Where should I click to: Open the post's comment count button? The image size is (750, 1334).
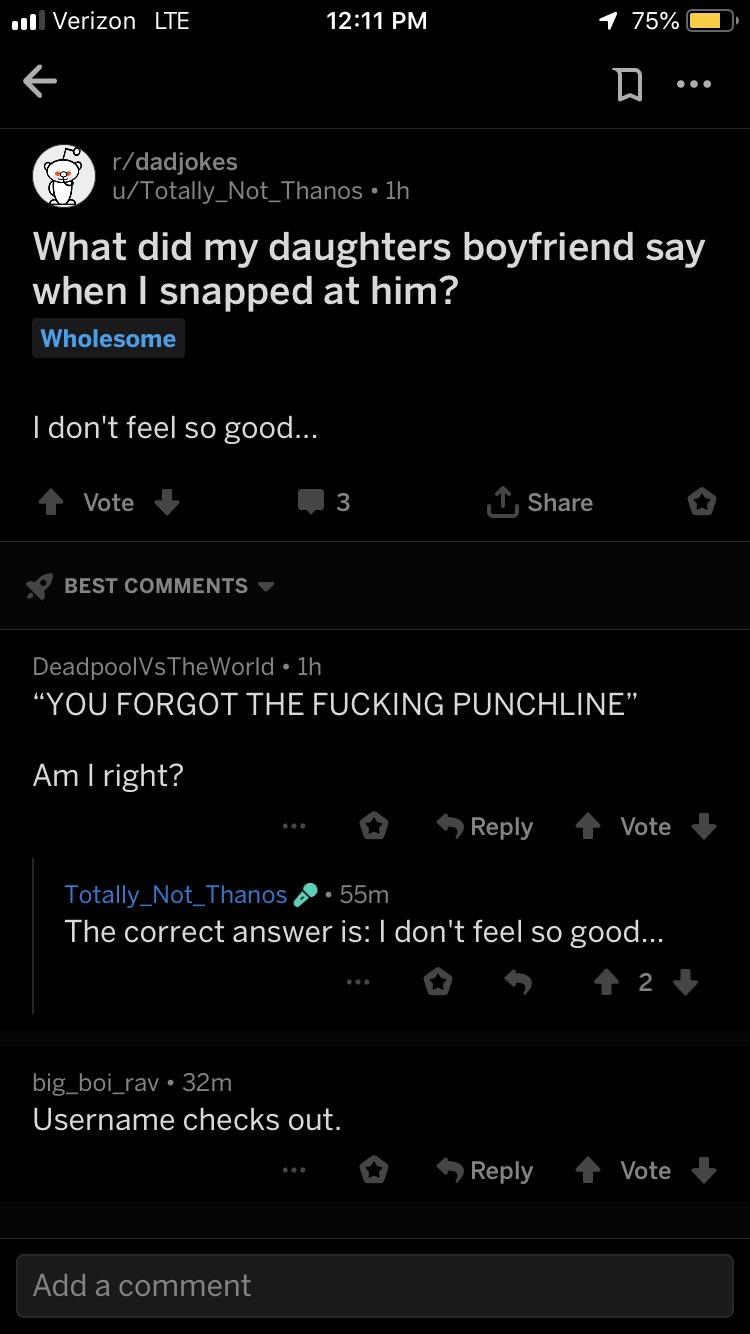(324, 502)
